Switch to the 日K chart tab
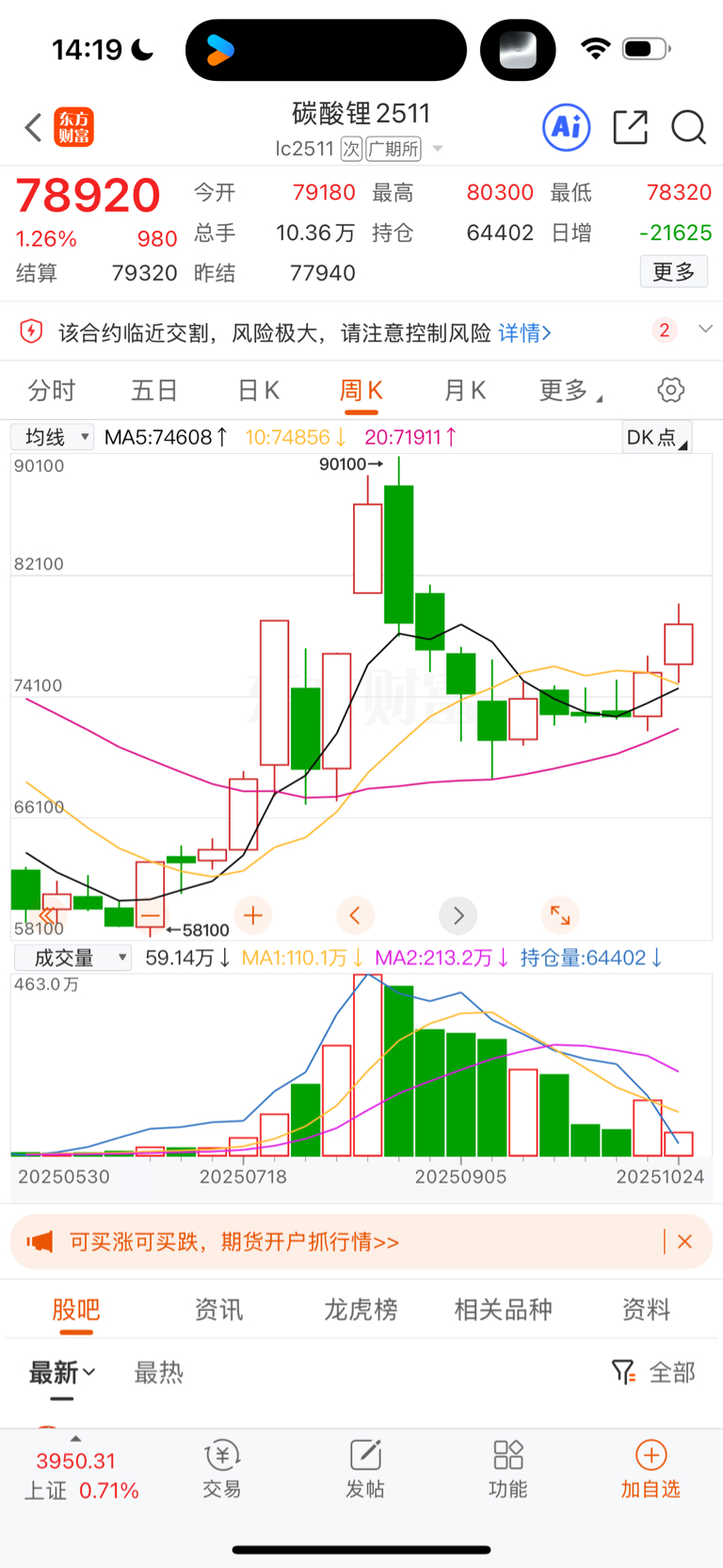The width and height of the screenshot is (723, 1568). point(258,390)
